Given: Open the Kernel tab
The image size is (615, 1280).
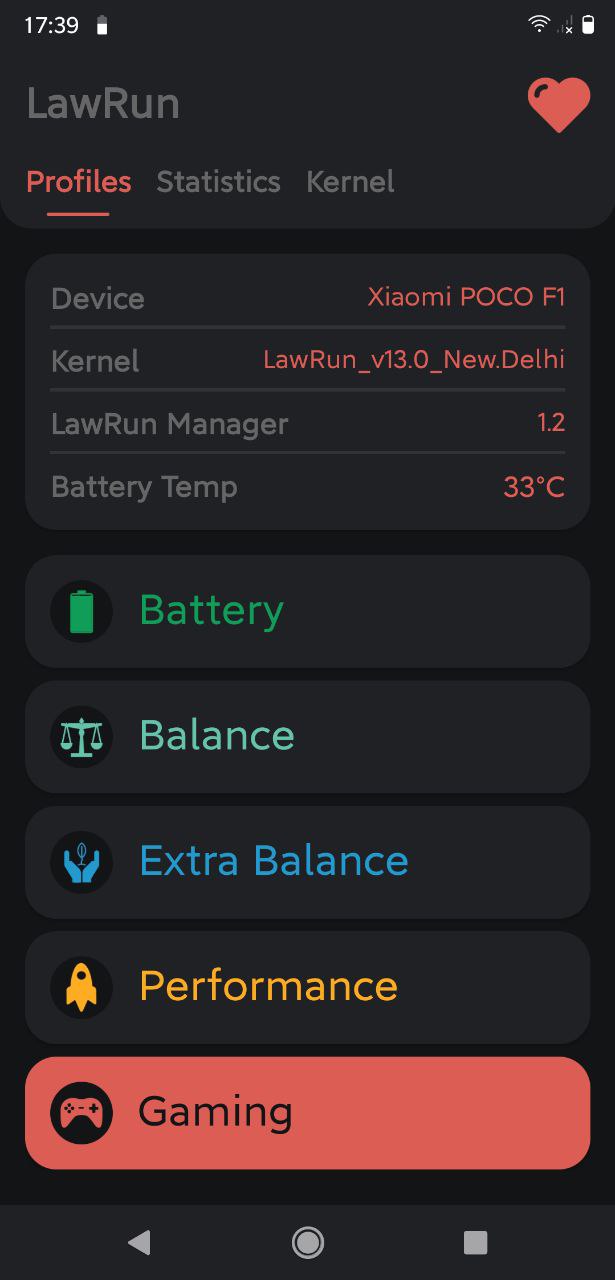Looking at the screenshot, I should click(x=350, y=182).
